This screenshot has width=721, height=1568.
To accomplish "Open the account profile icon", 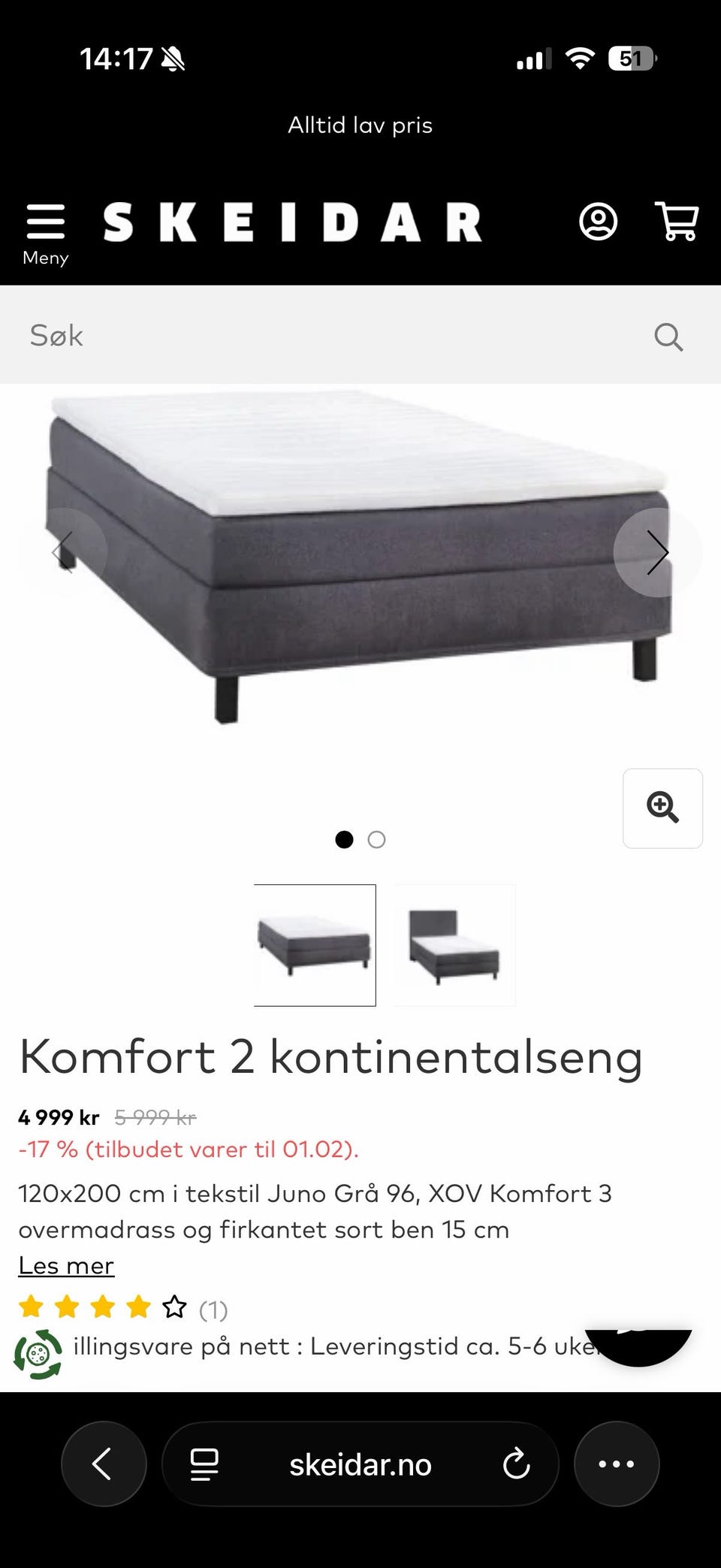I will [x=596, y=222].
